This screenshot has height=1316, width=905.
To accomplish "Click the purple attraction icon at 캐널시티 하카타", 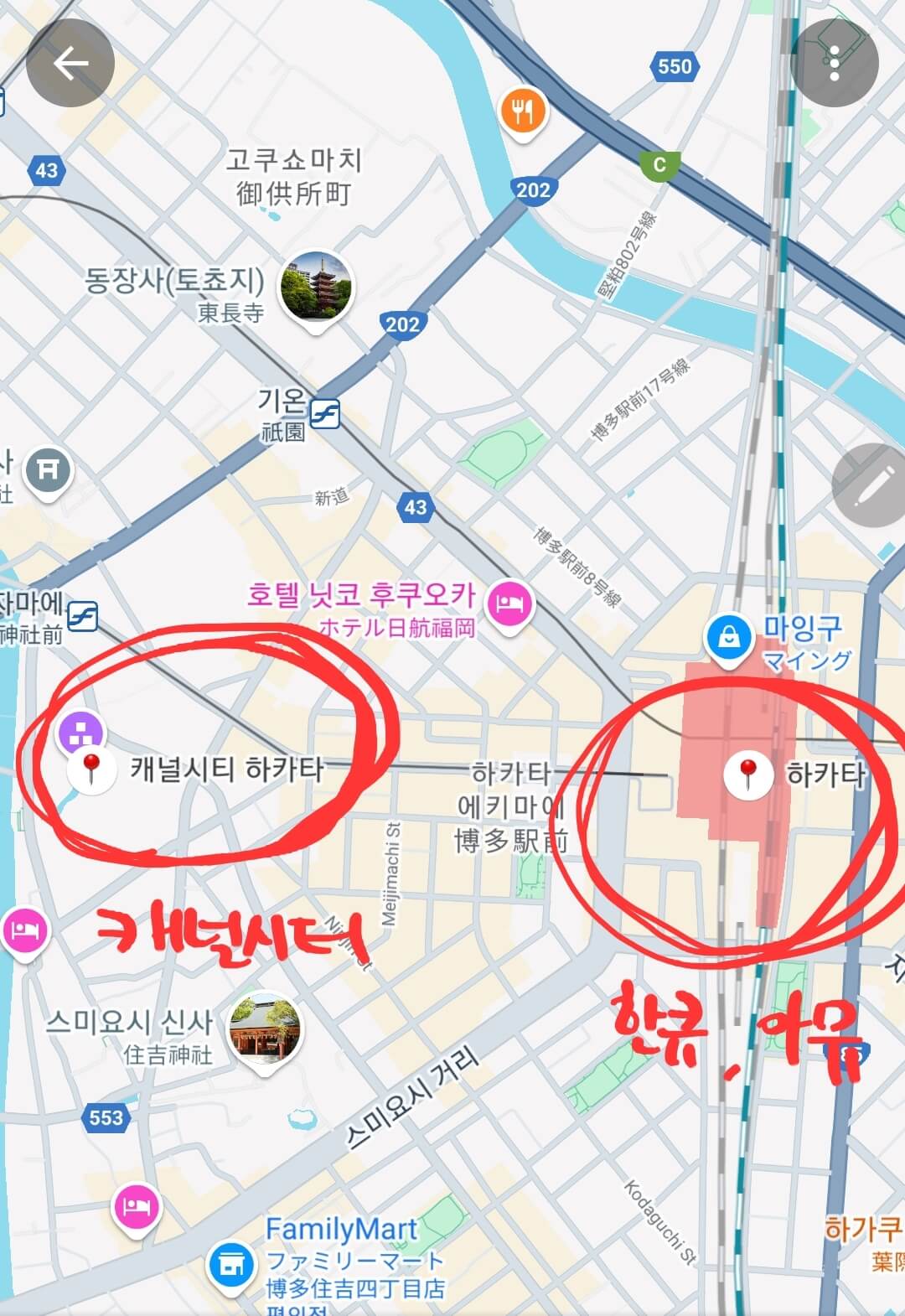I will click(80, 730).
